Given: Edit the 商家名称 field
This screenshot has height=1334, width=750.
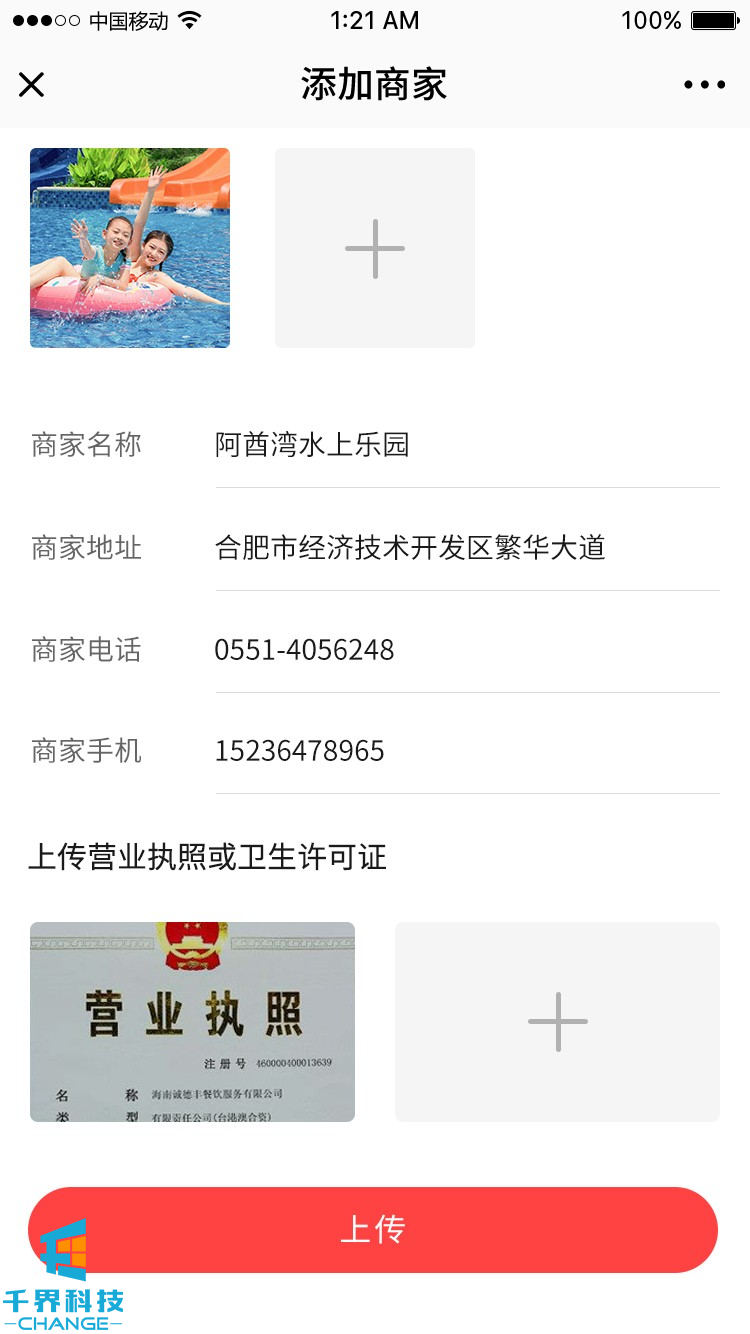Looking at the screenshot, I should [x=466, y=445].
